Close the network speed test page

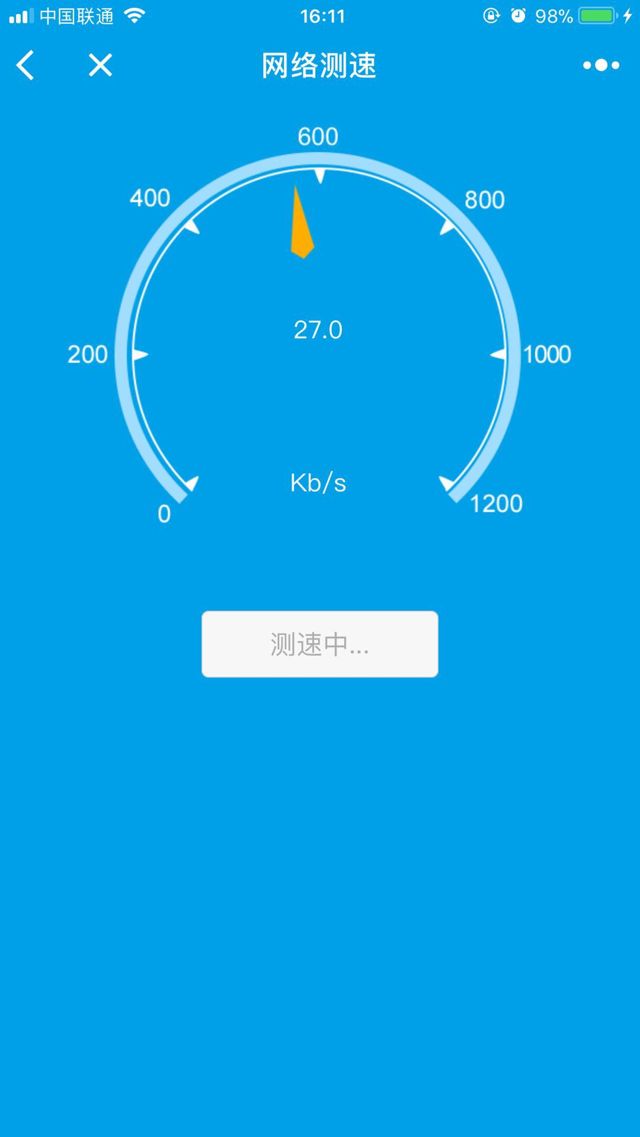pyautogui.click(x=100, y=66)
